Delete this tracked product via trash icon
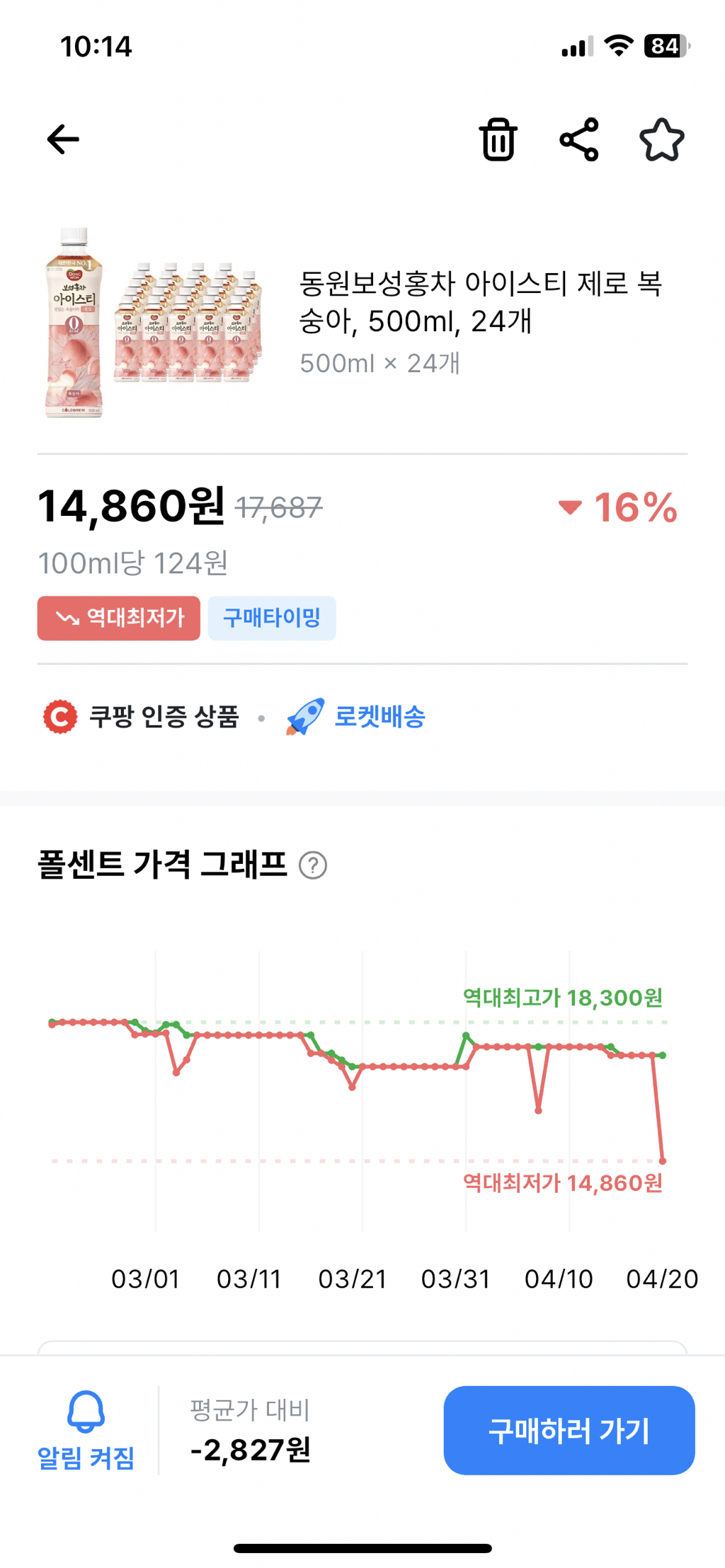This screenshot has width=725, height=1568. [x=498, y=139]
